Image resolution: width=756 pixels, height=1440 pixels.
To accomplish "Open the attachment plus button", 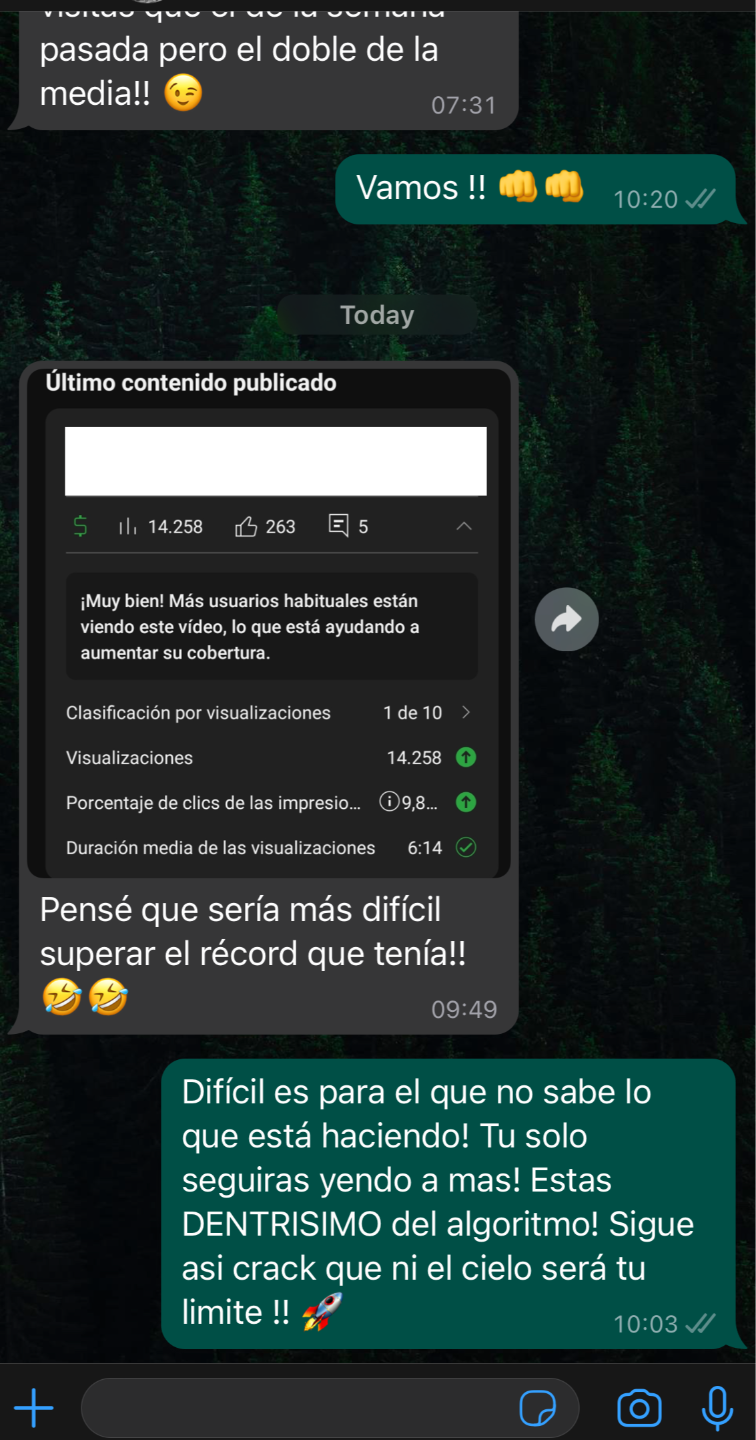I will [34, 1409].
